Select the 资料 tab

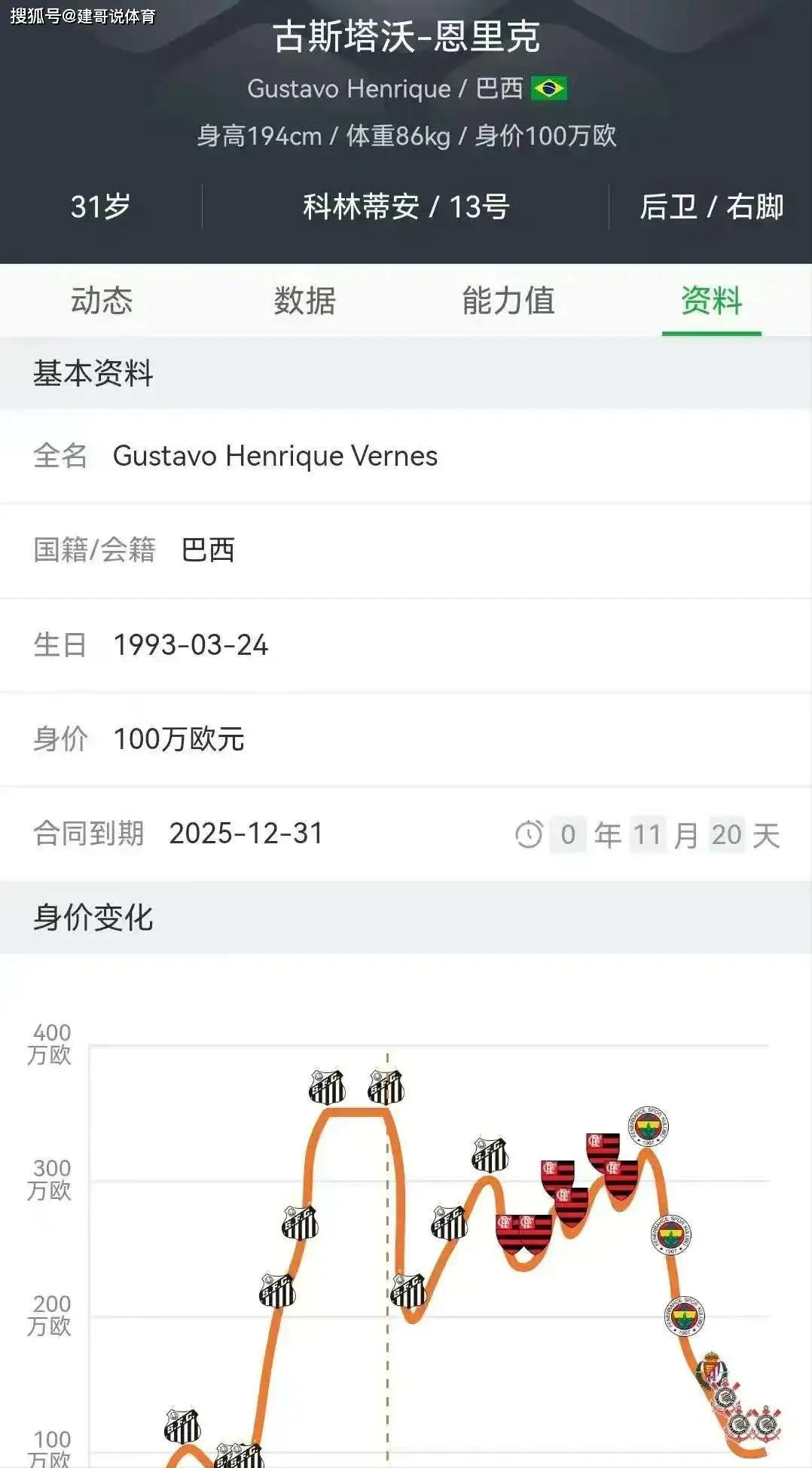[711, 301]
